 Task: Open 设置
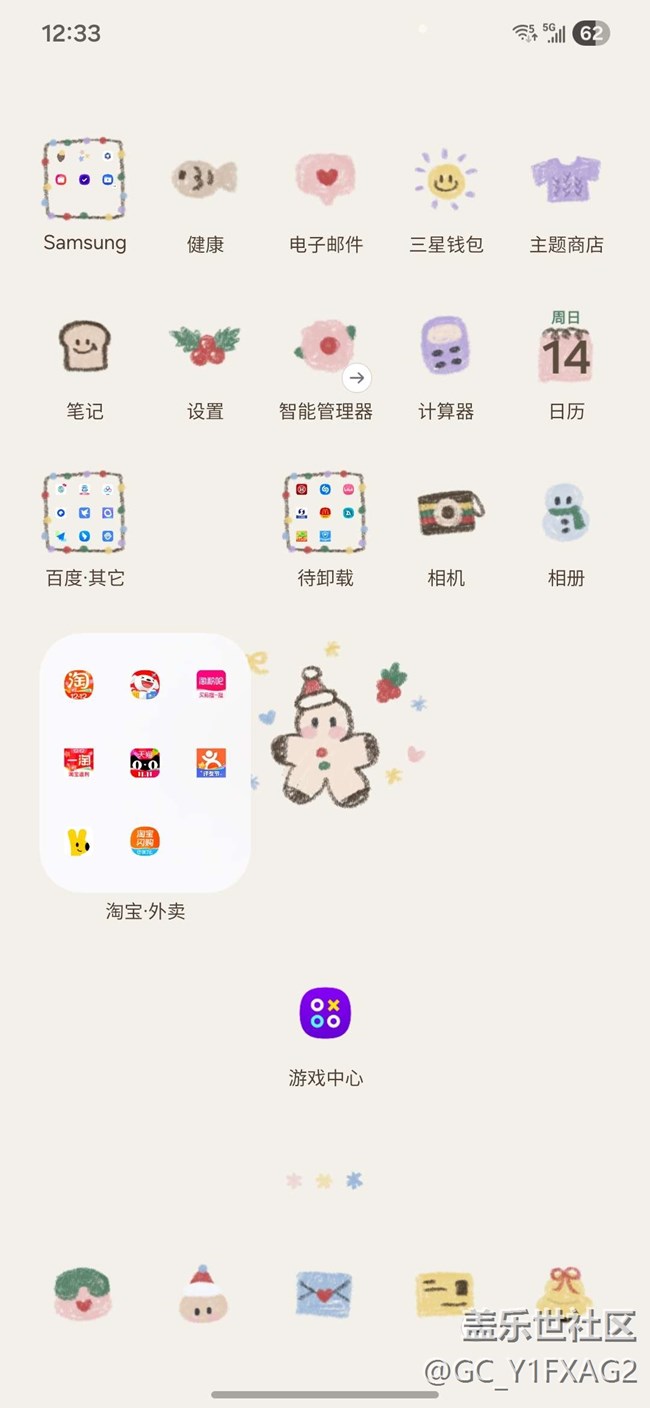coord(205,347)
